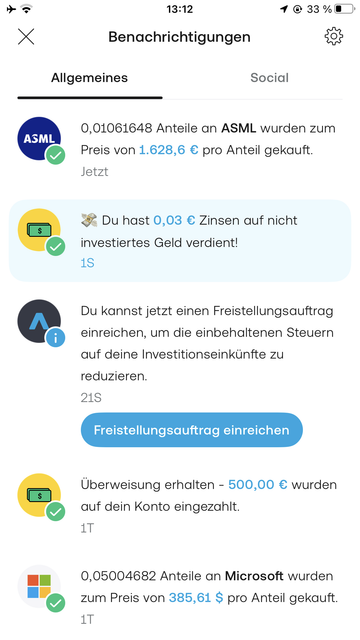Close the Benachrichtigungen screen
The height and width of the screenshot is (640, 360).
click(x=26, y=37)
